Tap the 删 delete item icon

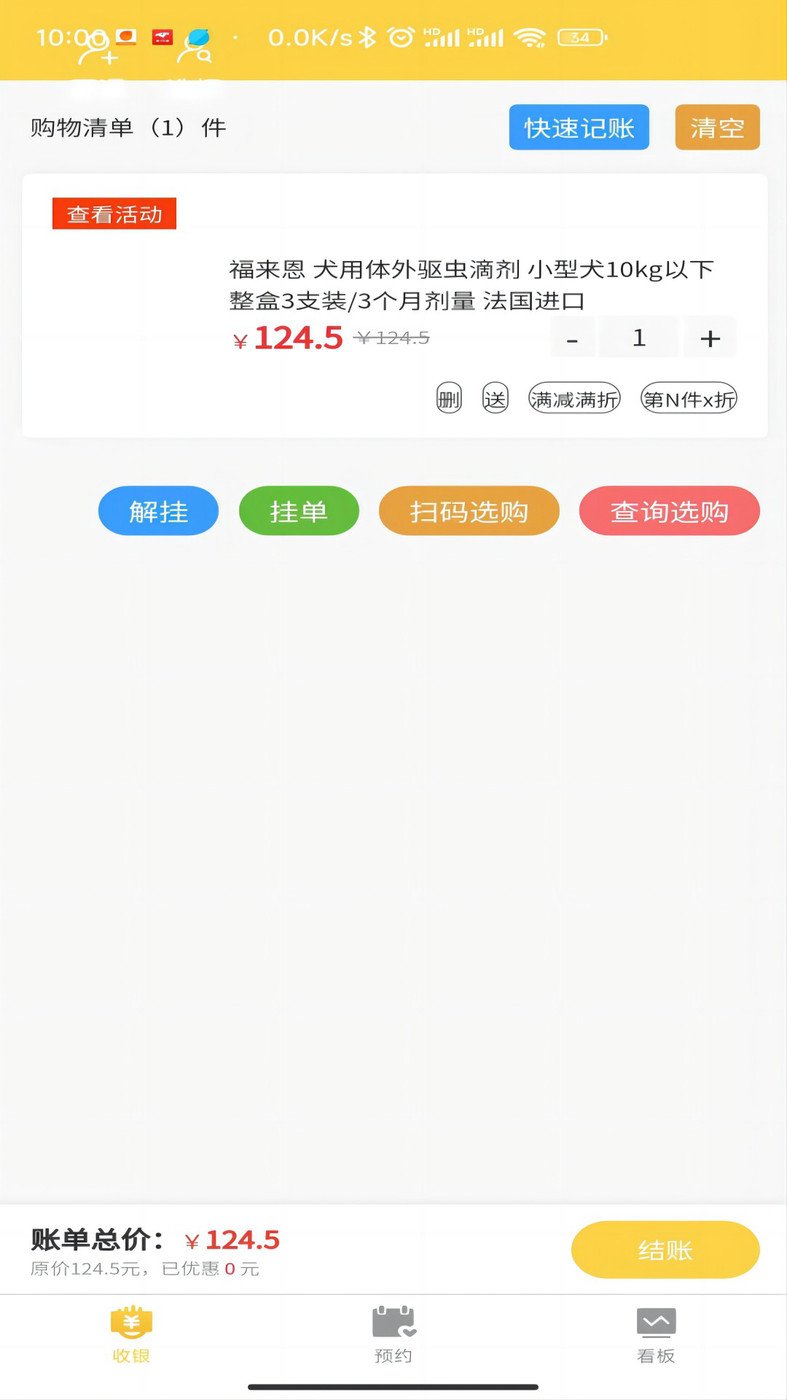[x=448, y=397]
